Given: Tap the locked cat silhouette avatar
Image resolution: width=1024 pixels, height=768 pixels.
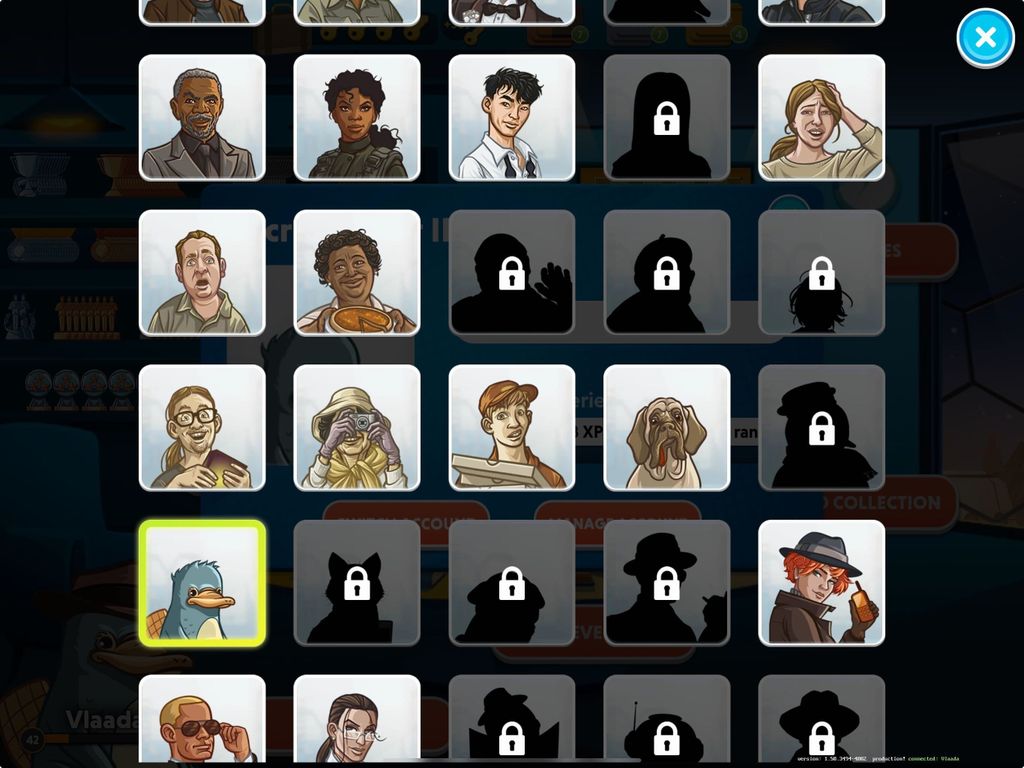Looking at the screenshot, I should pos(357,583).
